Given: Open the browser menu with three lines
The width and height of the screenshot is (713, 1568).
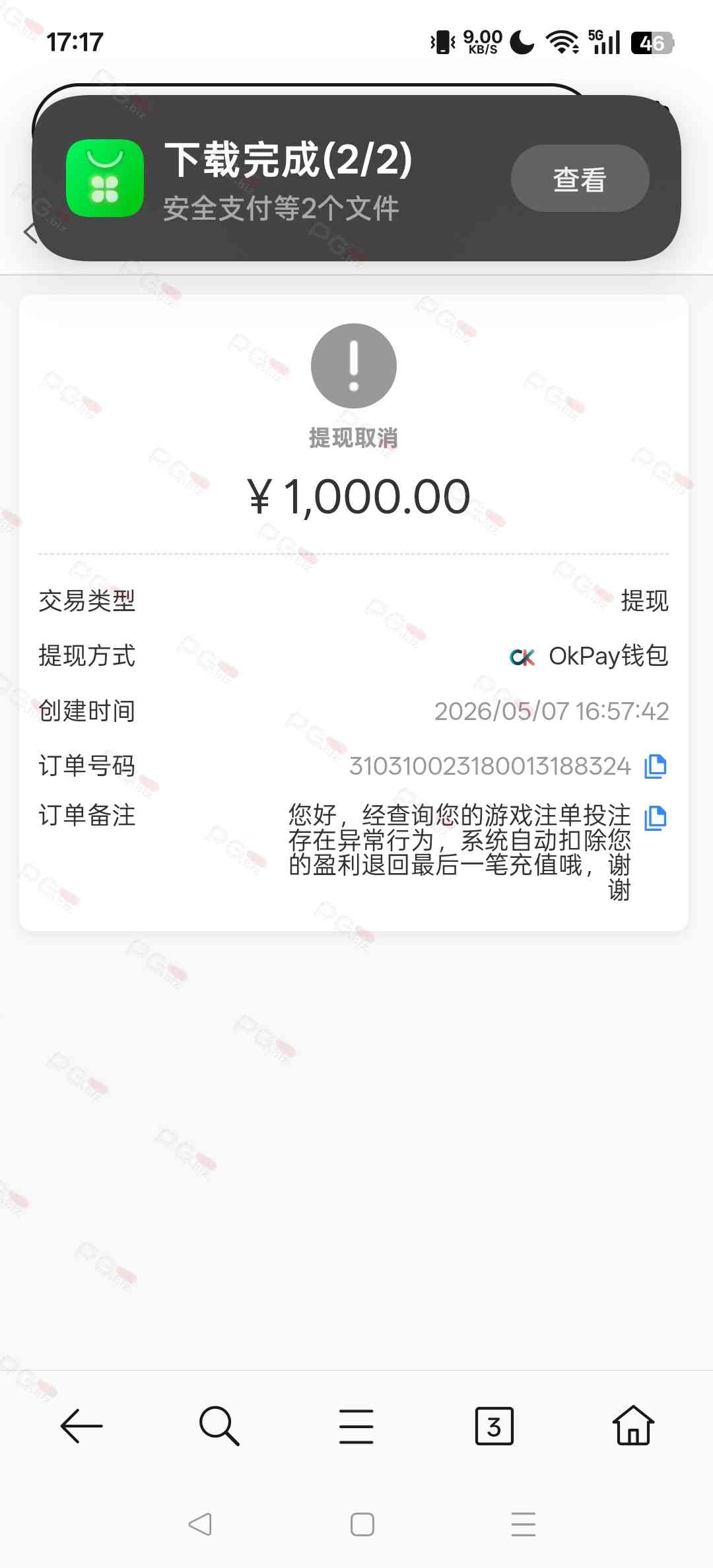Looking at the screenshot, I should (x=356, y=1426).
